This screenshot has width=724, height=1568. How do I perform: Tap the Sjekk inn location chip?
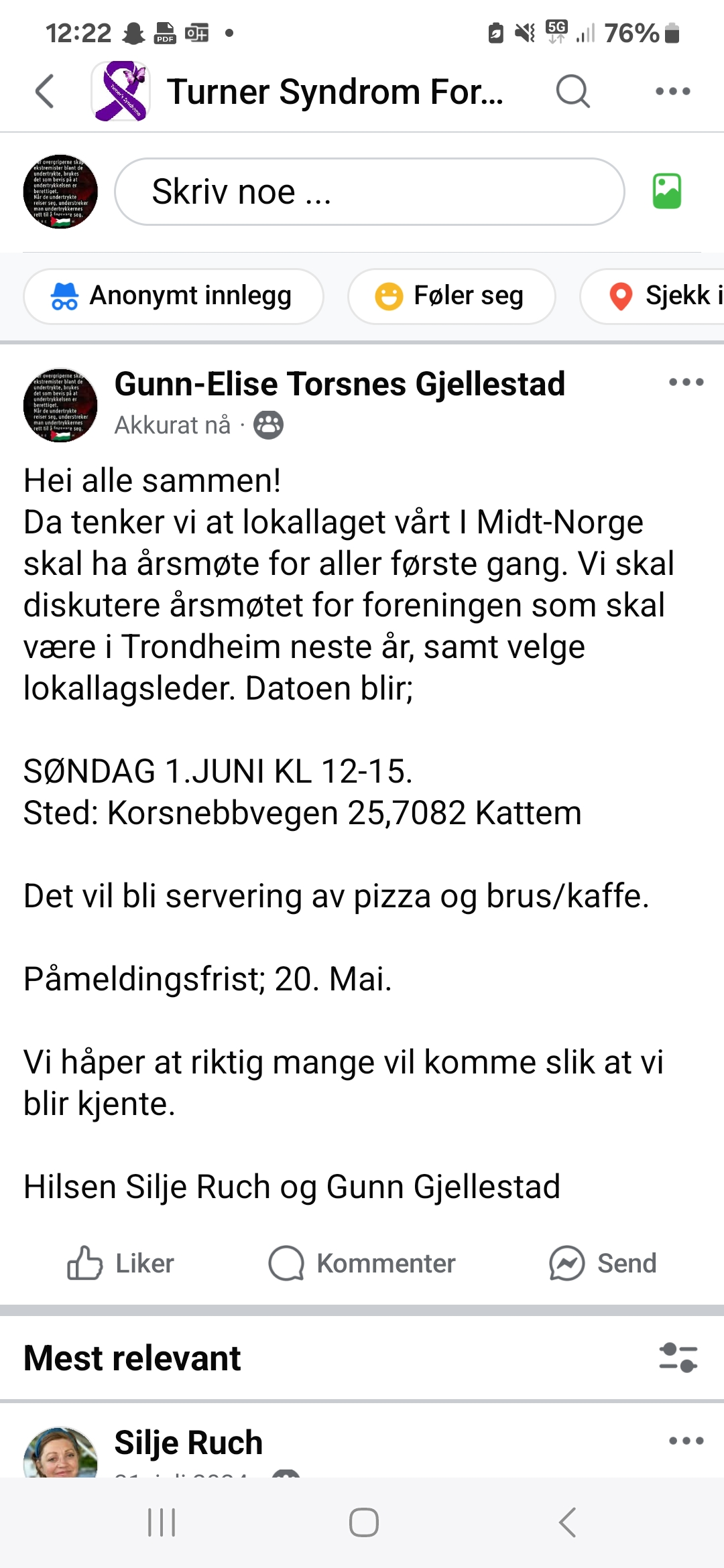click(x=652, y=296)
